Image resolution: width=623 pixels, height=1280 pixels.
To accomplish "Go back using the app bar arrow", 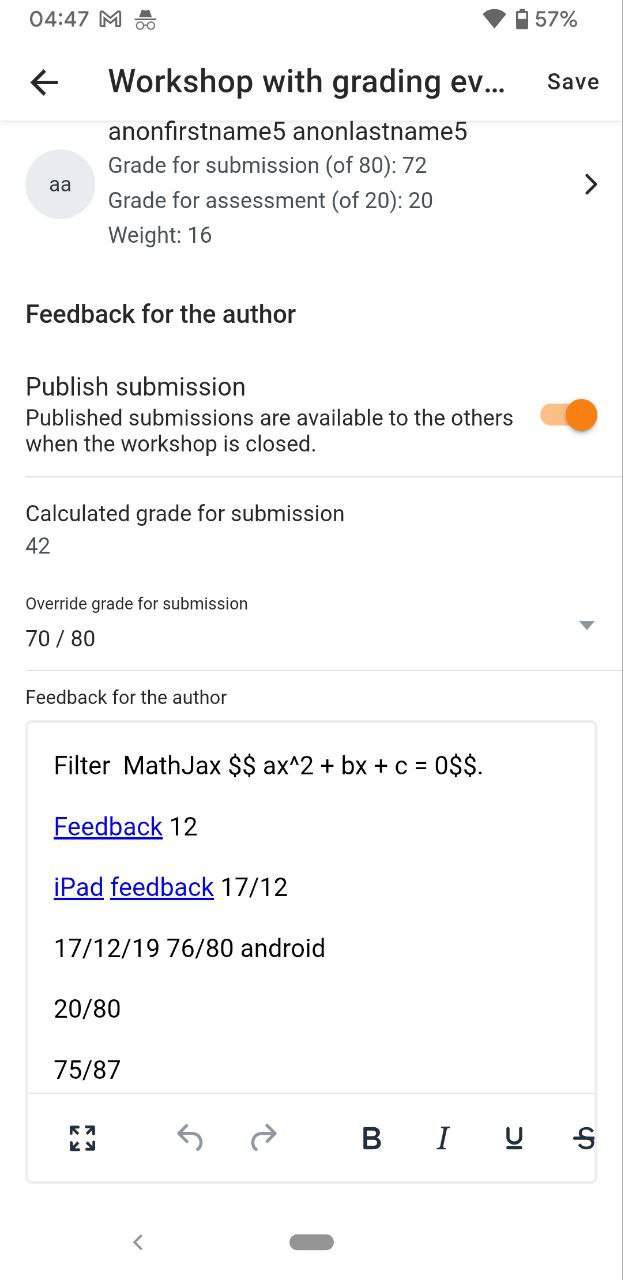I will coord(45,82).
